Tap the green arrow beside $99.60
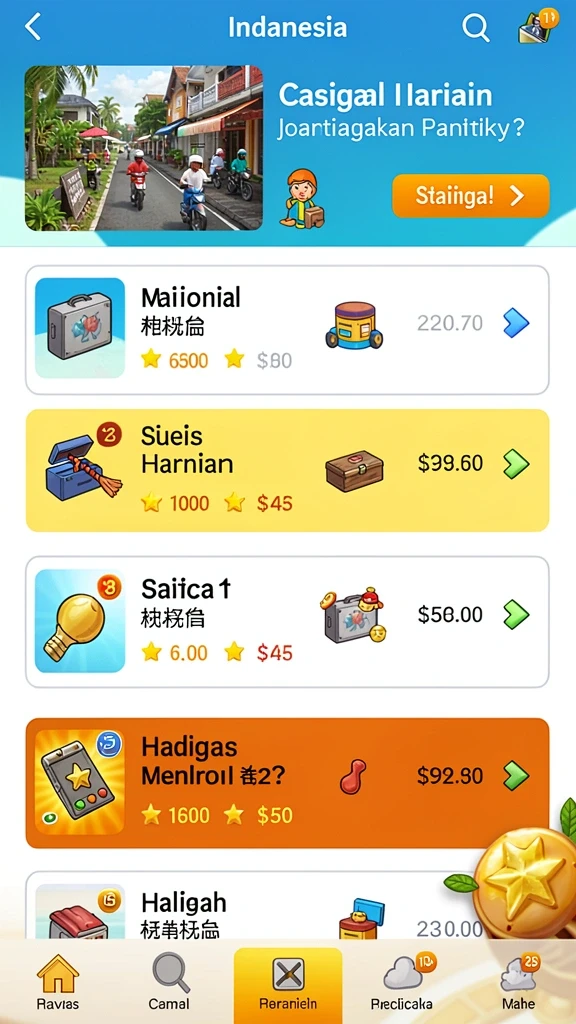This screenshot has width=576, height=1024. point(516,464)
